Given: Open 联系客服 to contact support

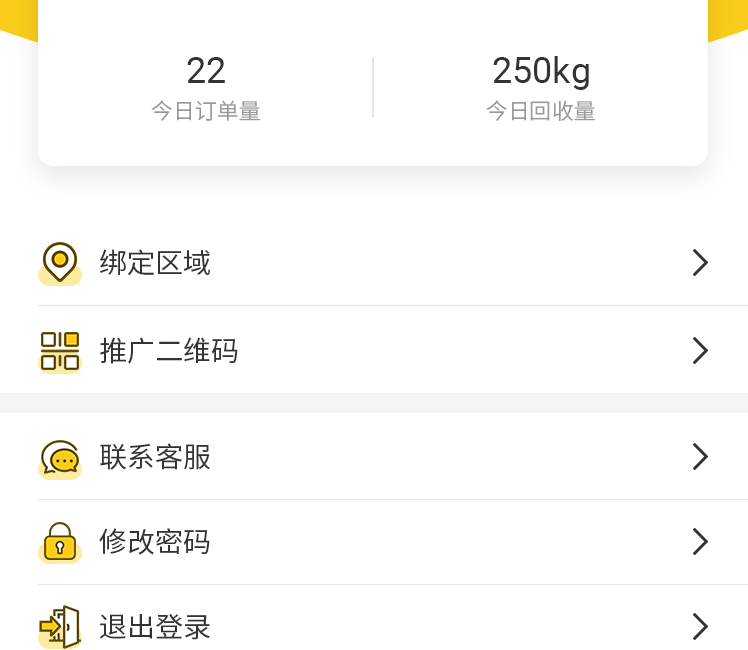Looking at the screenshot, I should pos(373,457).
